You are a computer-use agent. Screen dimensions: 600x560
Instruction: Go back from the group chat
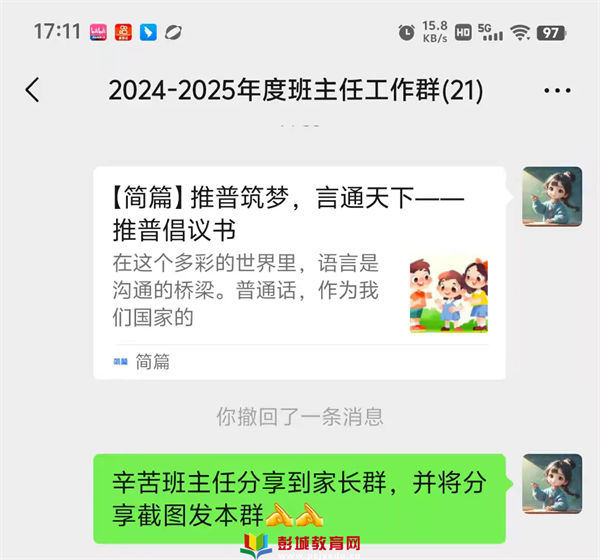pos(32,91)
